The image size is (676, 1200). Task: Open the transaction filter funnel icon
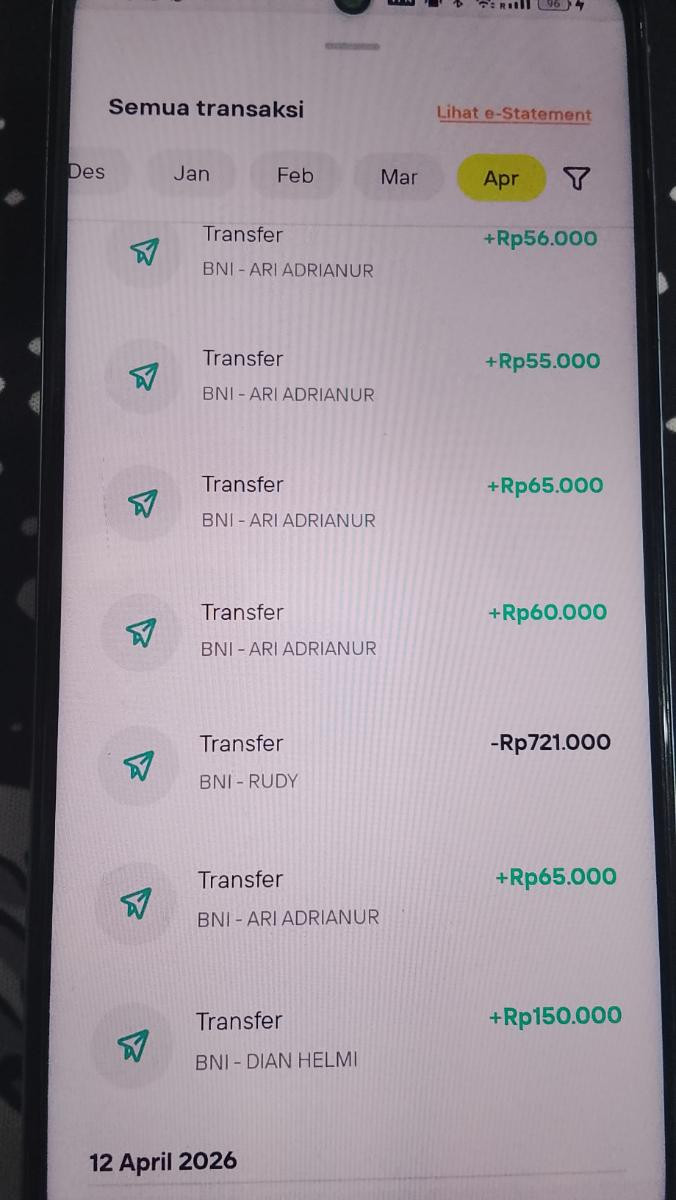click(577, 179)
